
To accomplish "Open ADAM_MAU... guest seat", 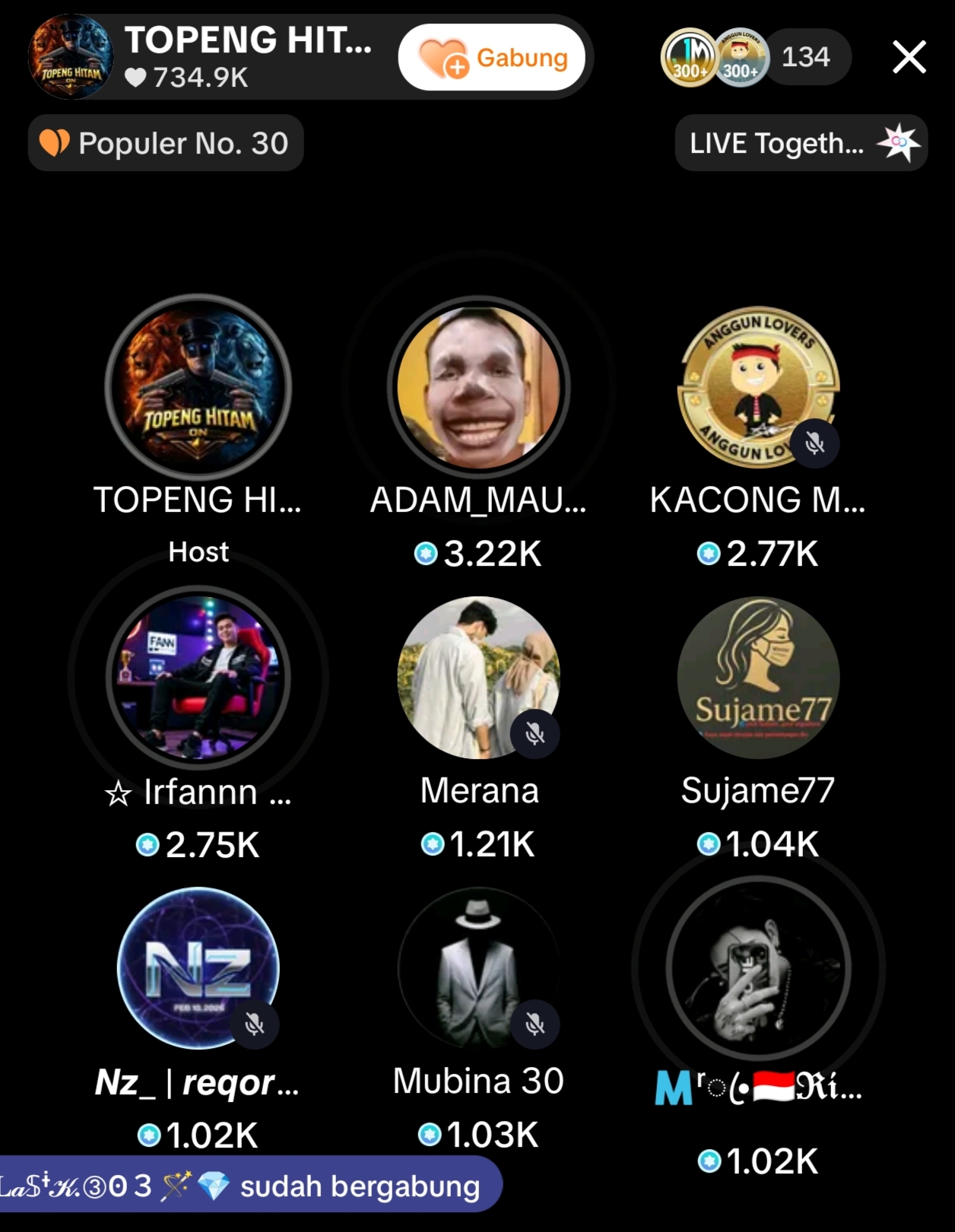I will point(479,386).
